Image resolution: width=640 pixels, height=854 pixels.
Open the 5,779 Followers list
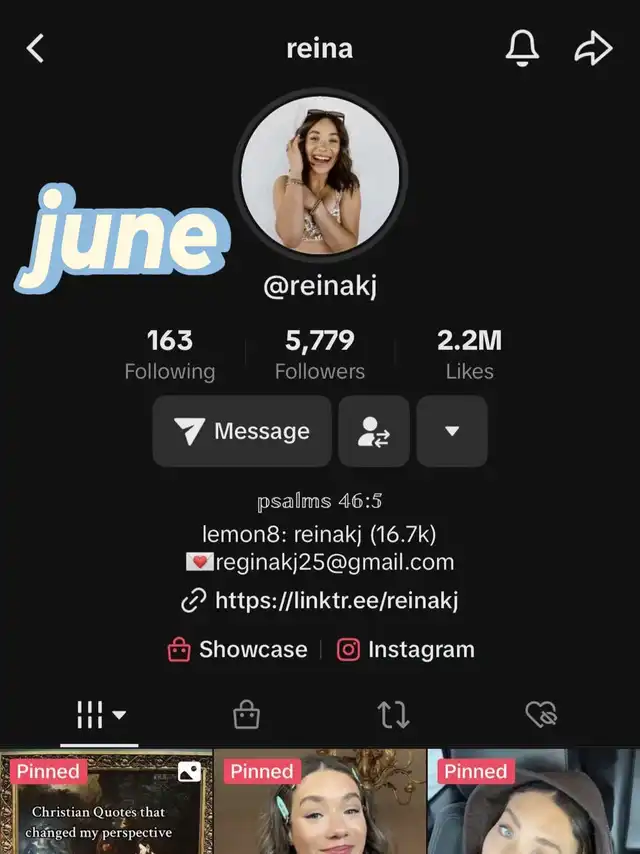(320, 355)
